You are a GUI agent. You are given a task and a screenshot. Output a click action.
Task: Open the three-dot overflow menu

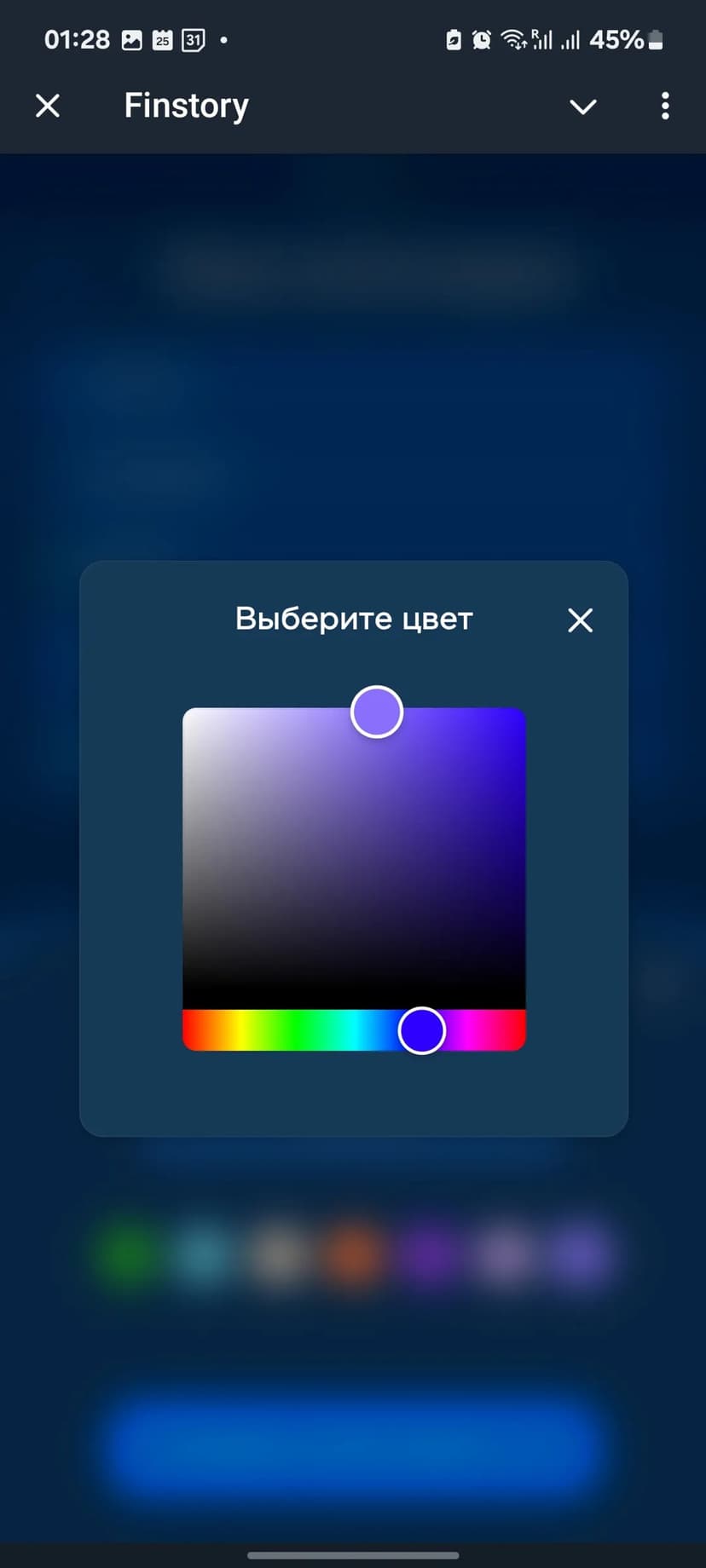pos(665,107)
